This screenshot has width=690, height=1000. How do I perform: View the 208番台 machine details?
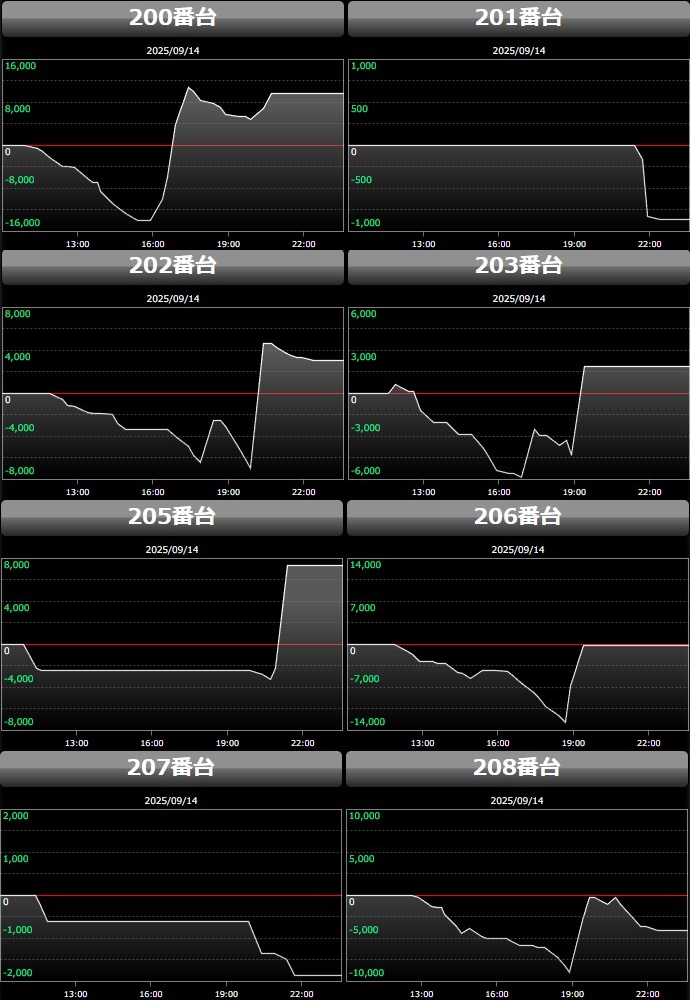point(518,768)
